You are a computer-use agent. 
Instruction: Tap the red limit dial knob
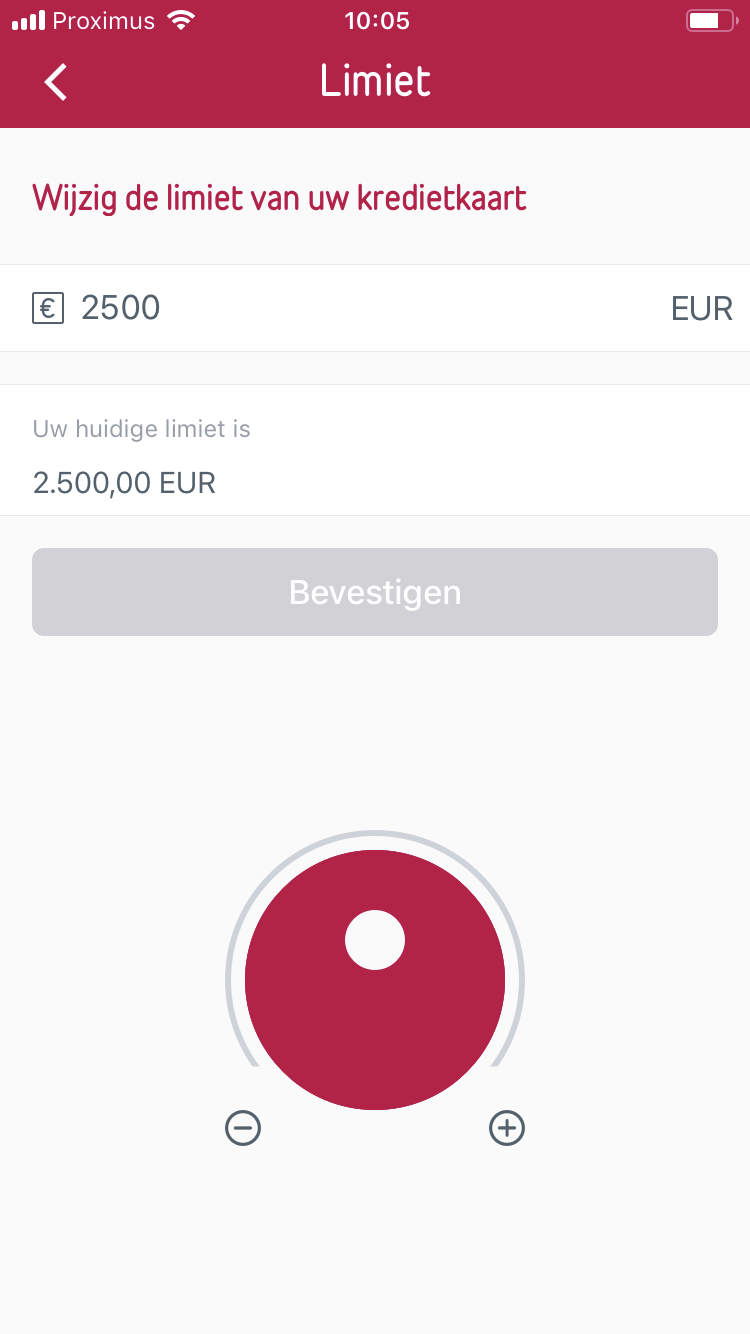click(x=375, y=980)
